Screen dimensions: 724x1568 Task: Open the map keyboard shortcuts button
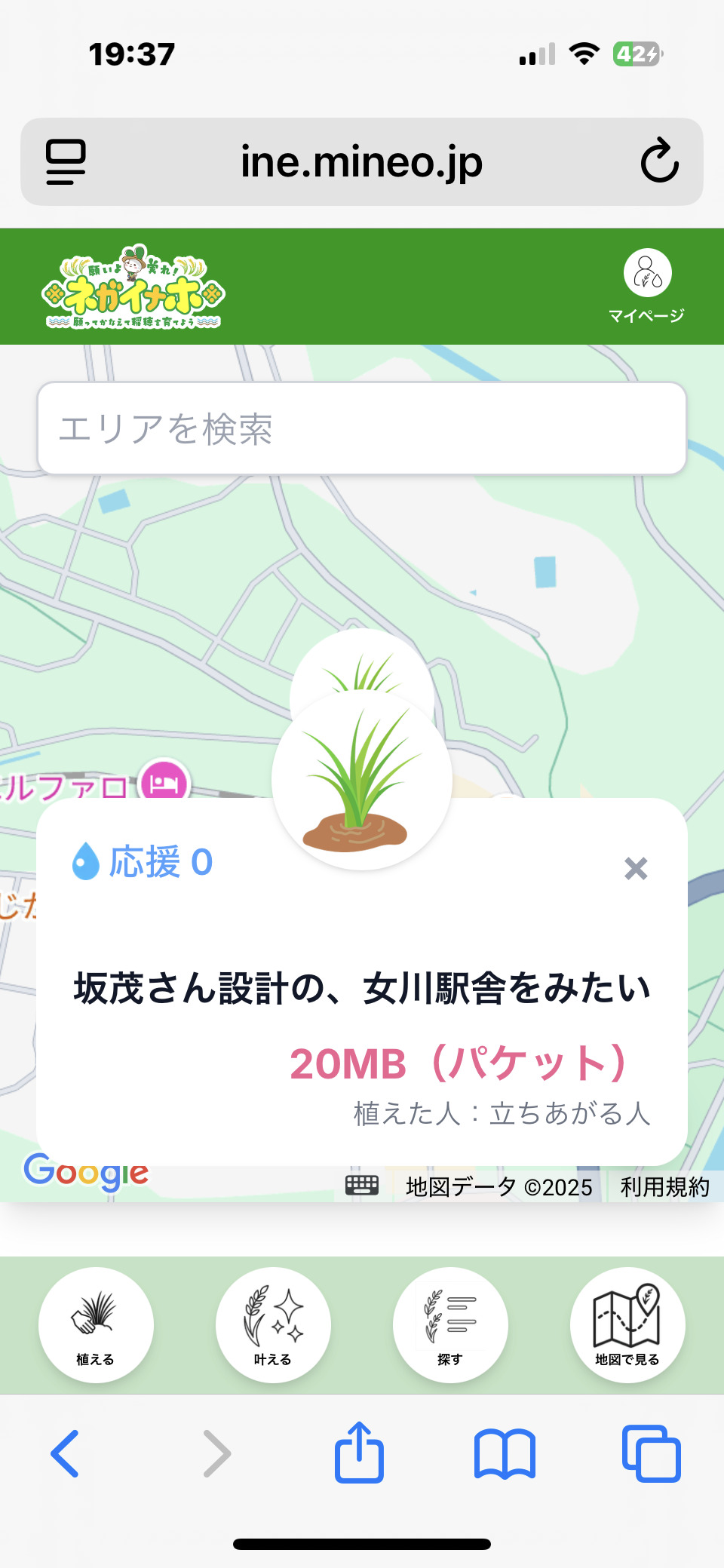362,1186
